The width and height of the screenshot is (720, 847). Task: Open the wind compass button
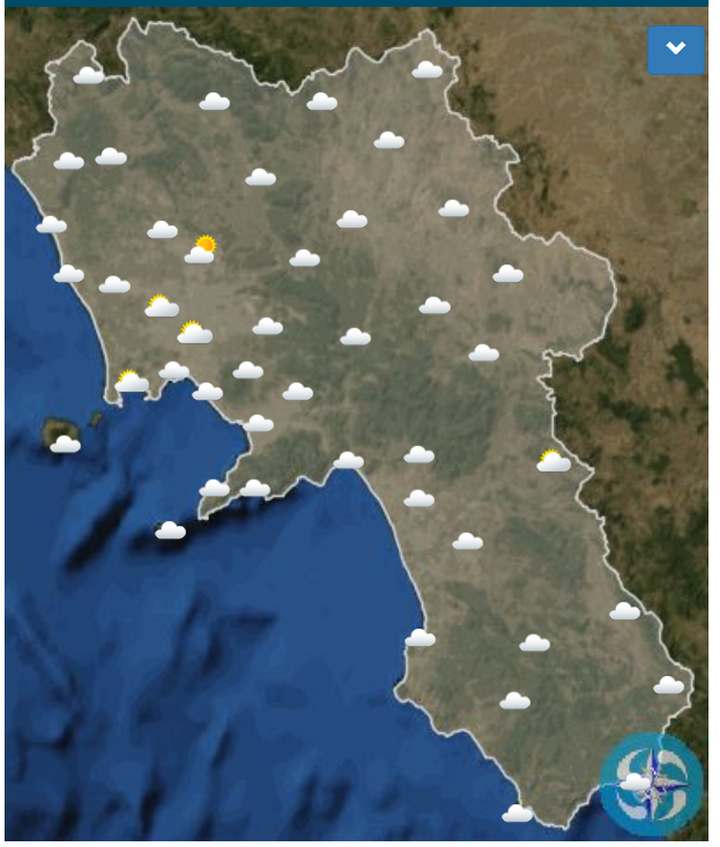point(651,783)
